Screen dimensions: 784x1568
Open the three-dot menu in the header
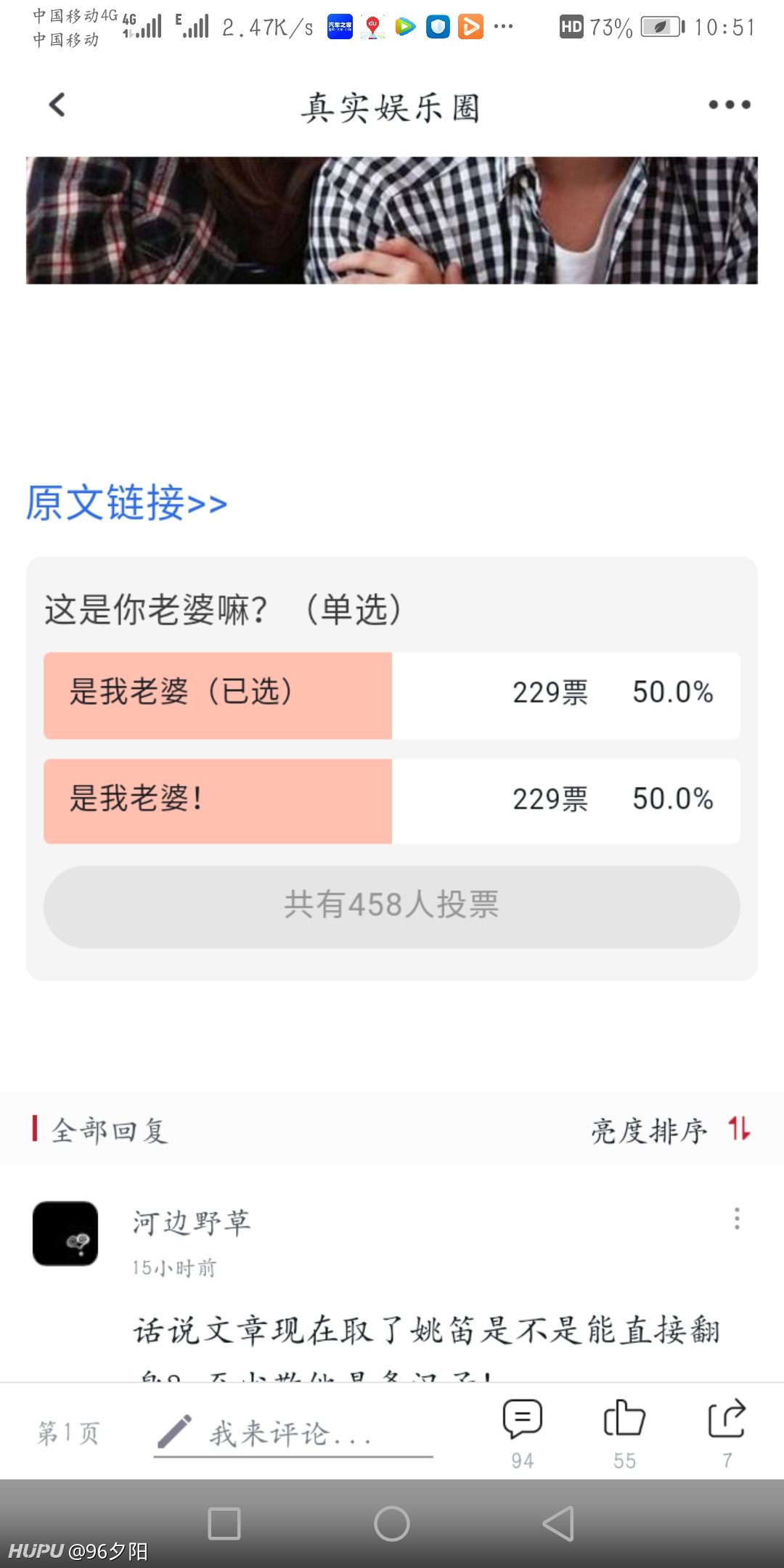[x=729, y=105]
